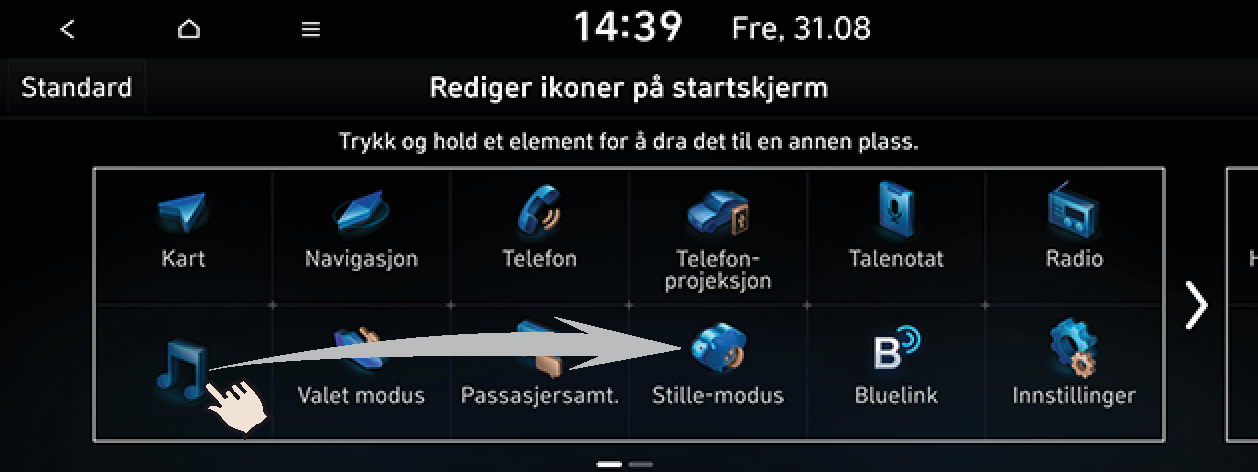Select the Innstillinger icon
1258x472 pixels.
coord(1074,370)
